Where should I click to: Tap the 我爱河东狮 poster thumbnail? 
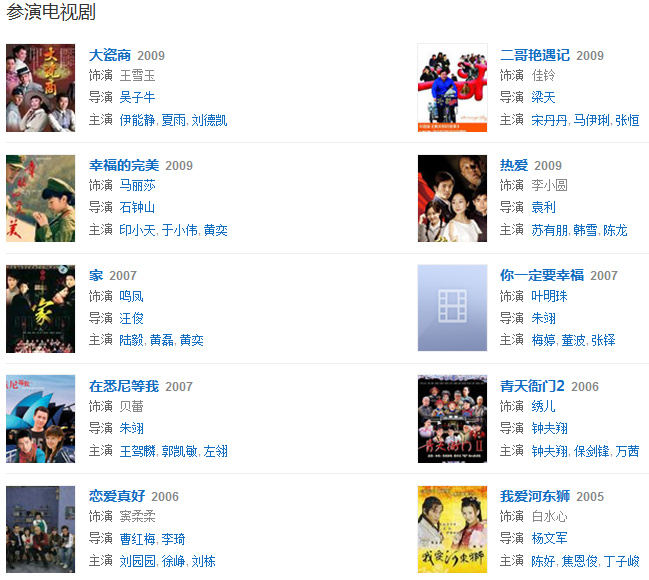pos(452,529)
